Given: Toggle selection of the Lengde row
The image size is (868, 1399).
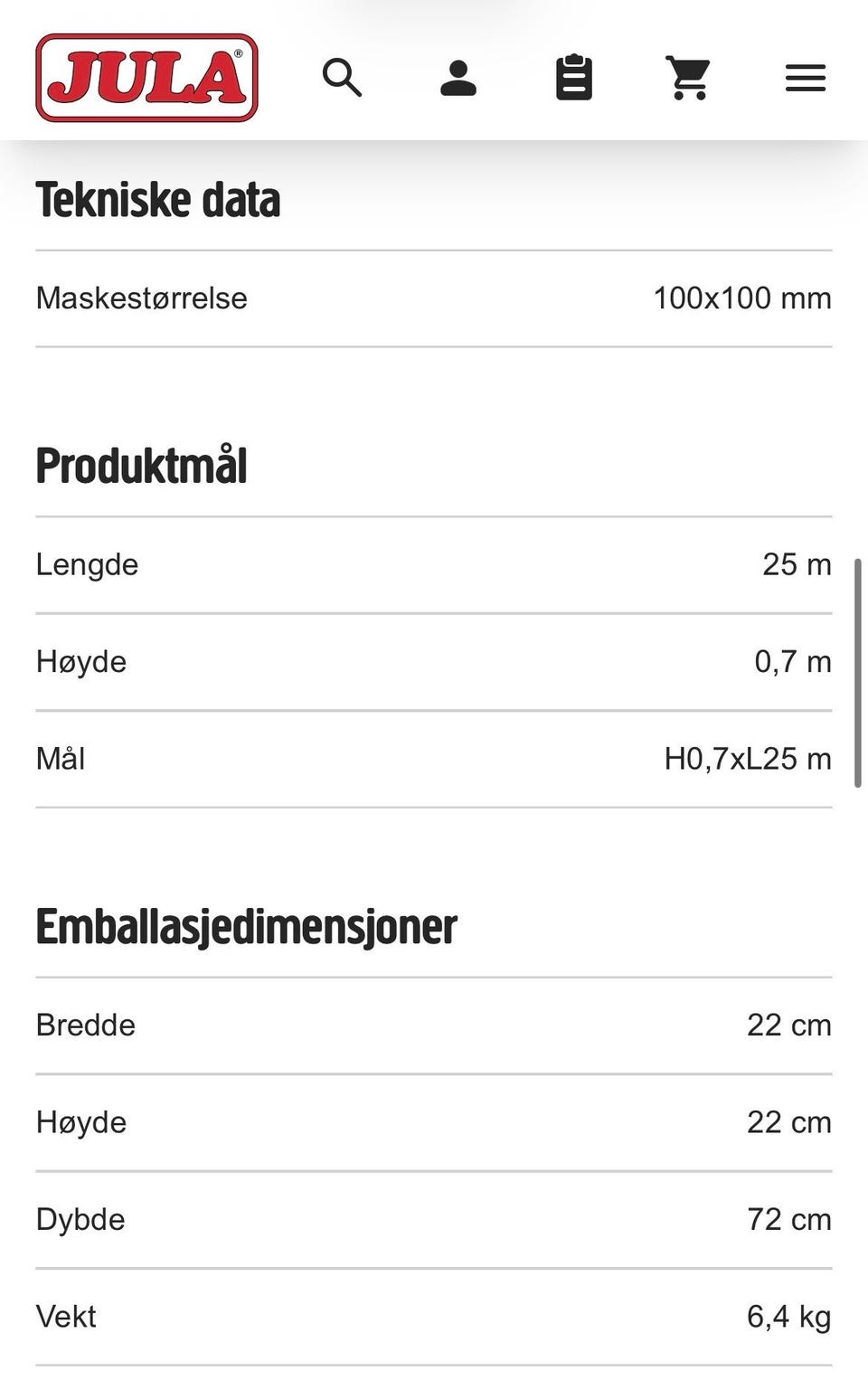Looking at the screenshot, I should pyautogui.click(x=434, y=564).
